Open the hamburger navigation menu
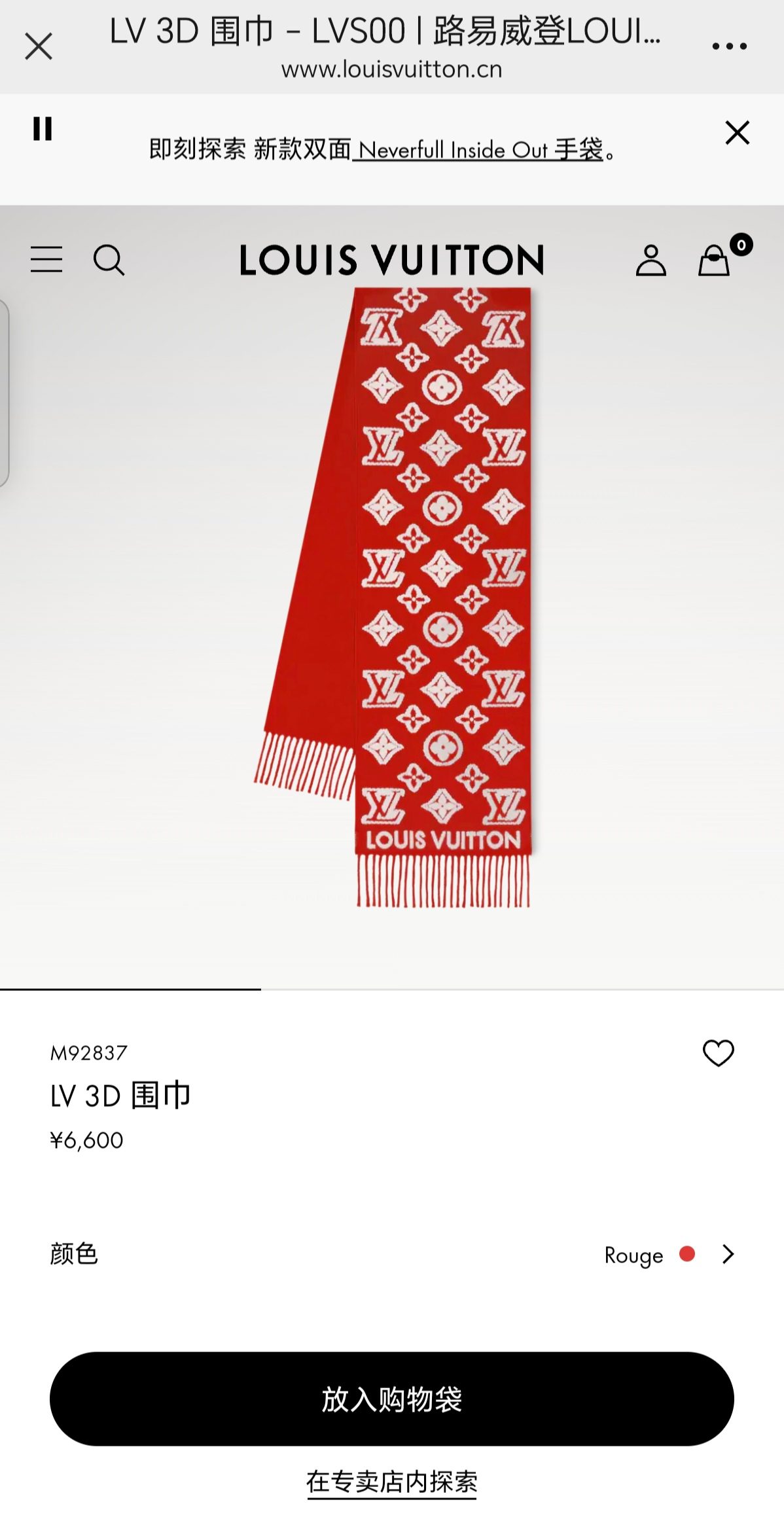 click(46, 260)
